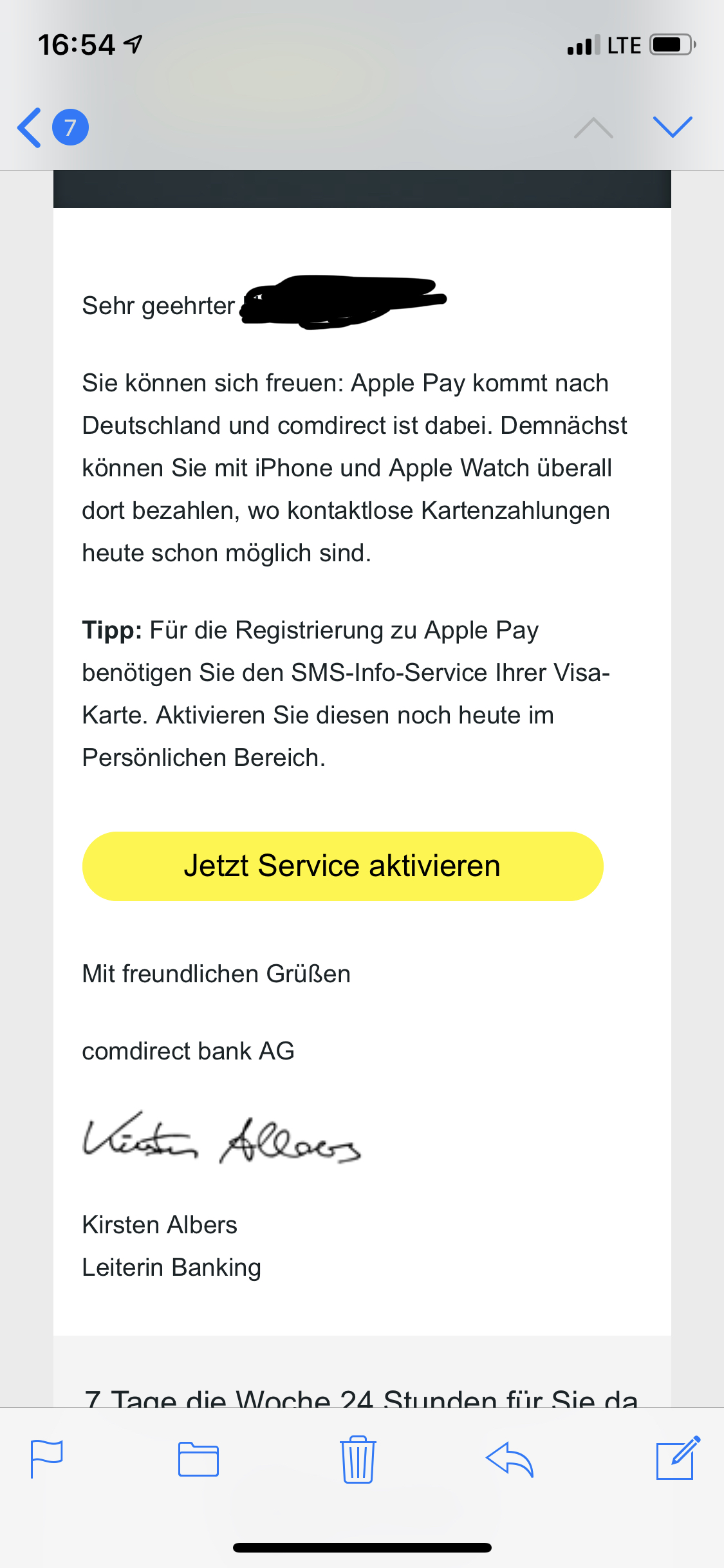Go to the previous email with up arrow
Screen dimensions: 724x1568
593,127
